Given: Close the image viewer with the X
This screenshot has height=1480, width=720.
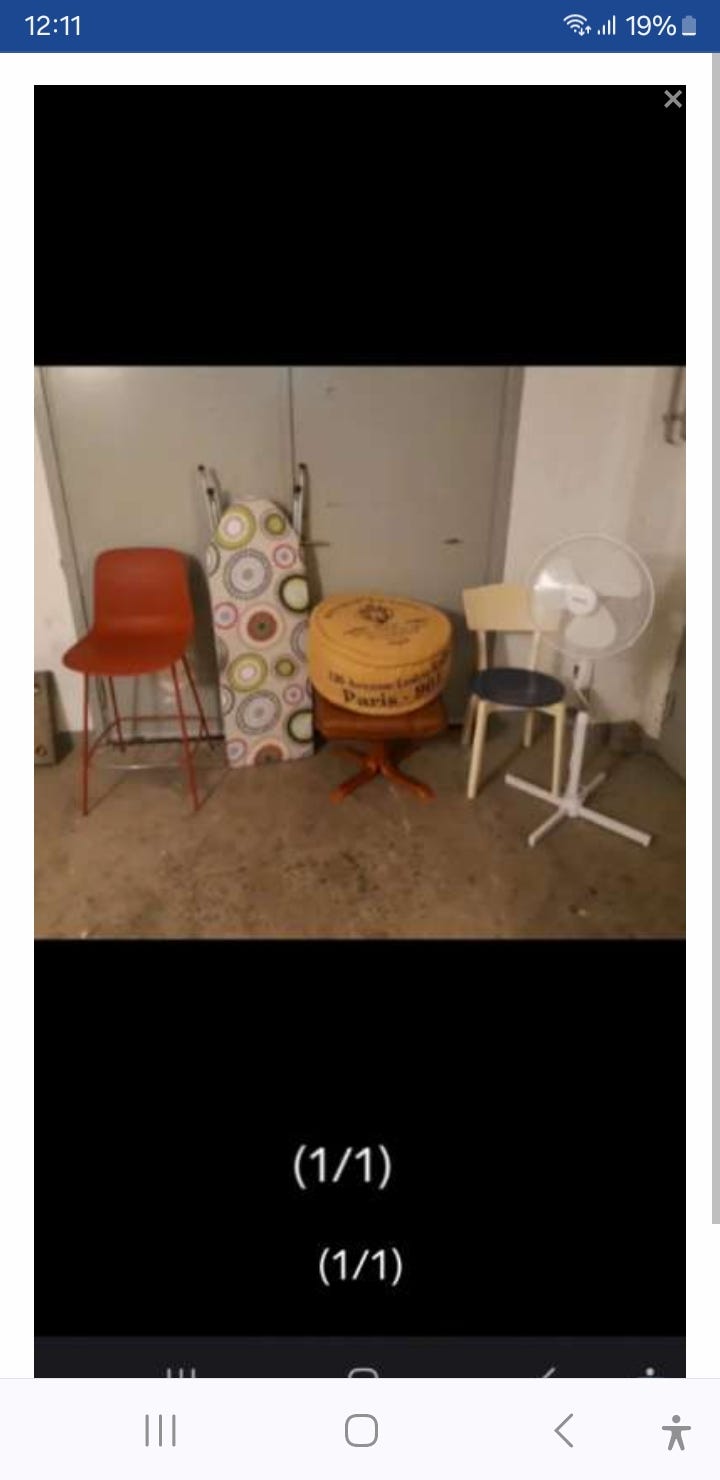Looking at the screenshot, I should click(673, 99).
